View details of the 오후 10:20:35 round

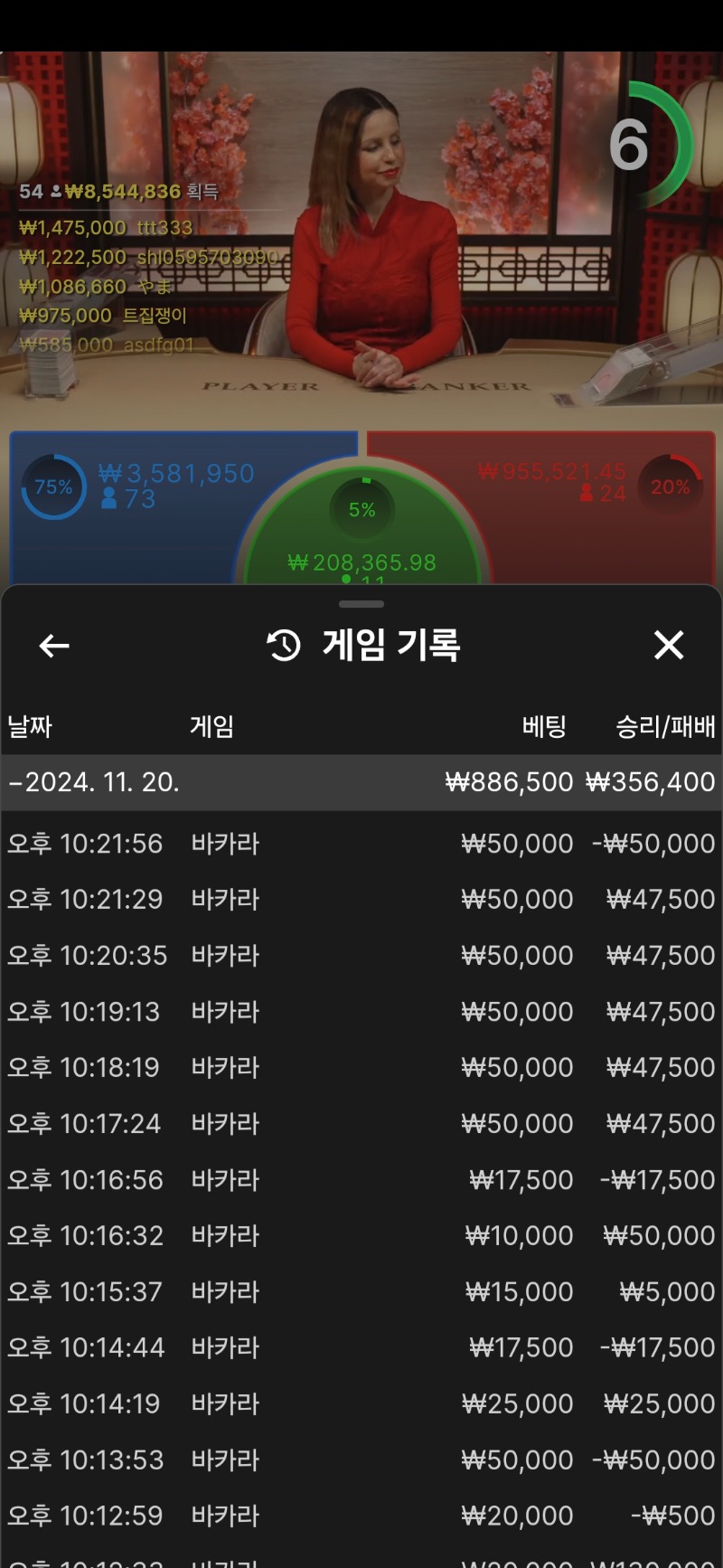coord(361,956)
